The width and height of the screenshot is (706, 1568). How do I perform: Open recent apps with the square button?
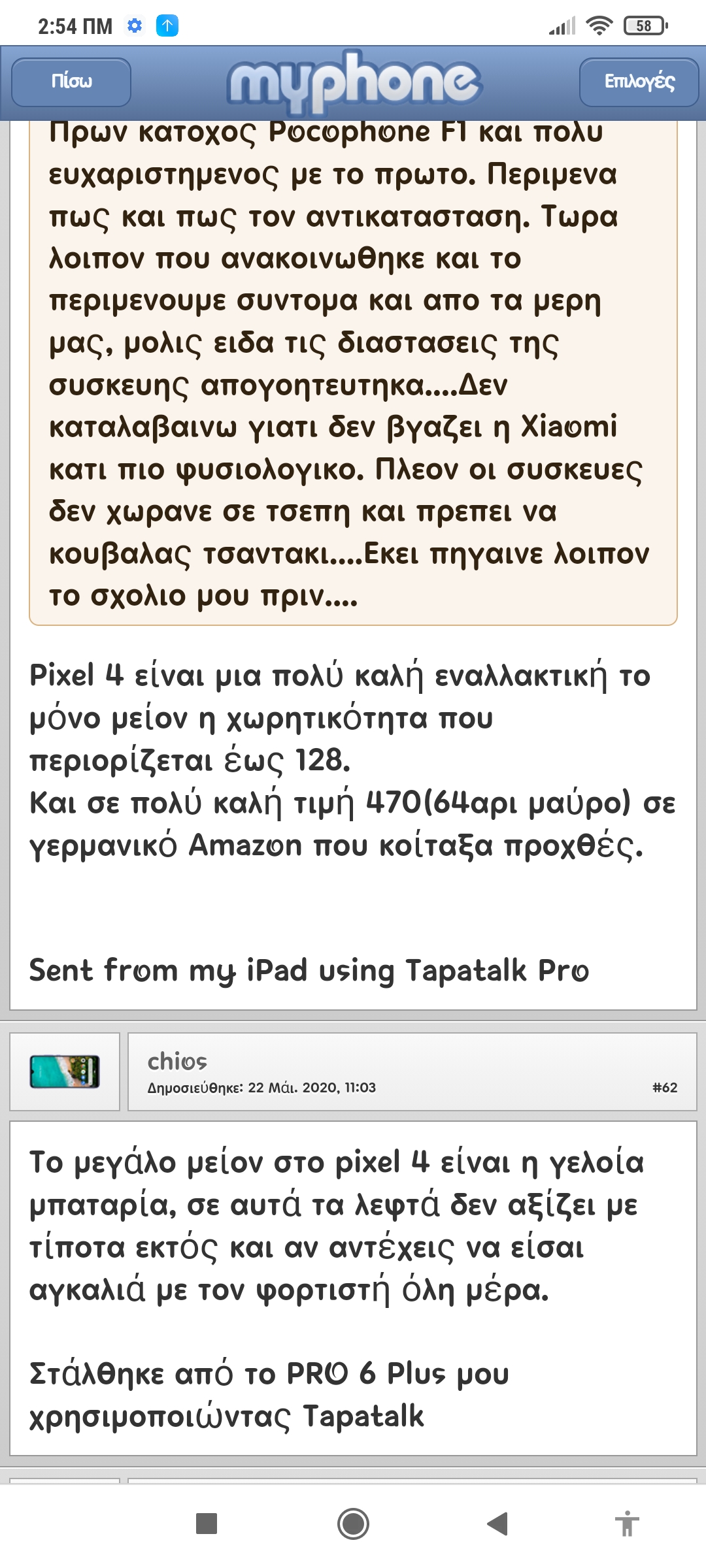(207, 1524)
